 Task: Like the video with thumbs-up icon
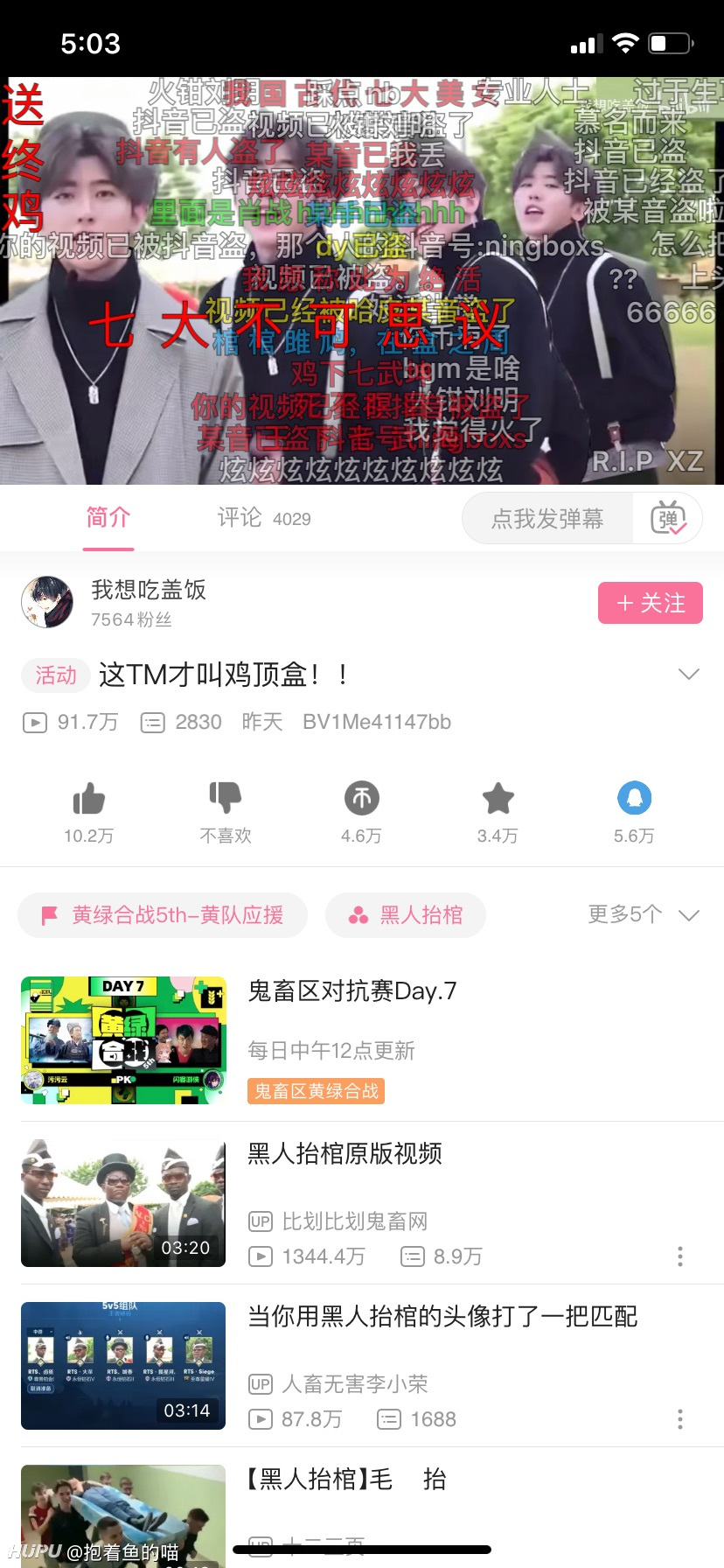tap(88, 798)
